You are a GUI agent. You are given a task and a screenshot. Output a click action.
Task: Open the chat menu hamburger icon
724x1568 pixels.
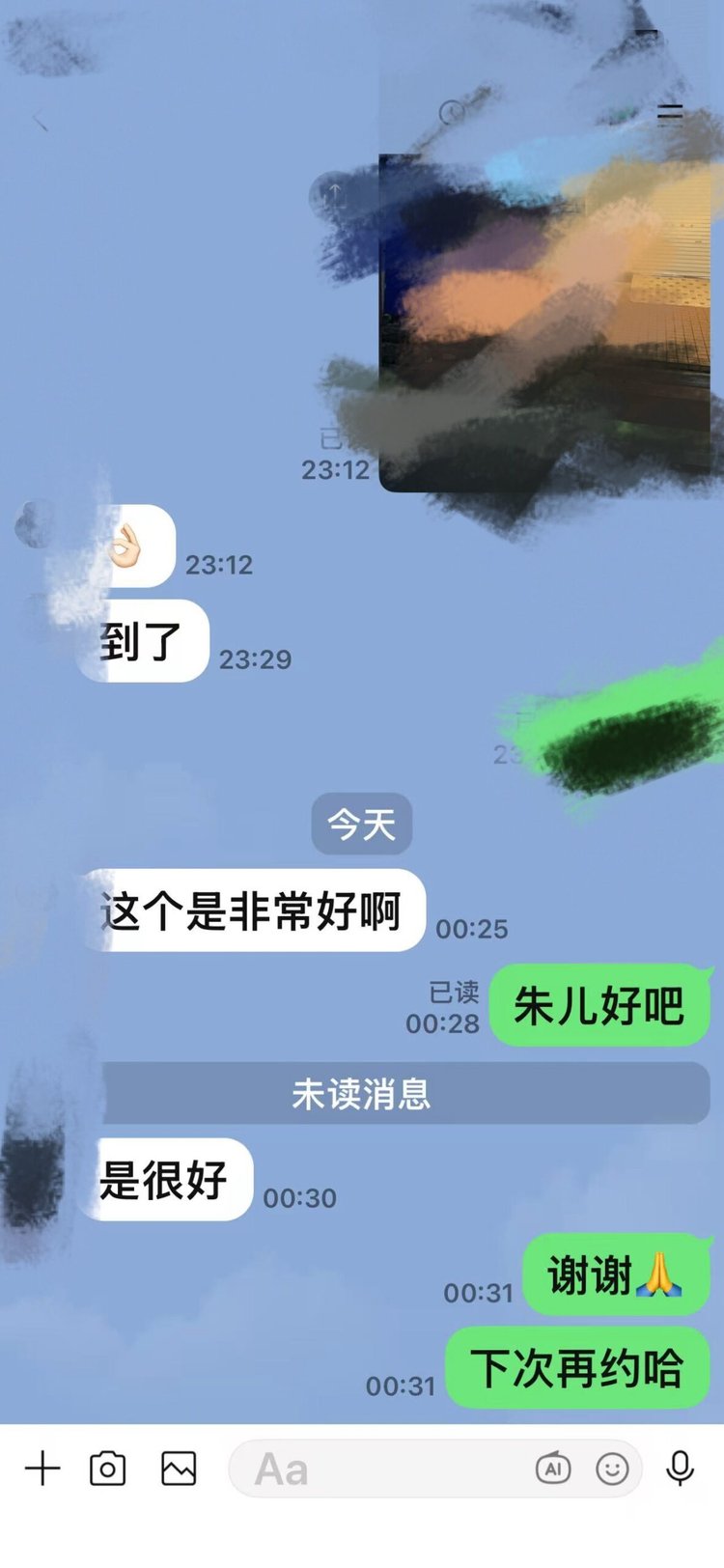pos(670,114)
